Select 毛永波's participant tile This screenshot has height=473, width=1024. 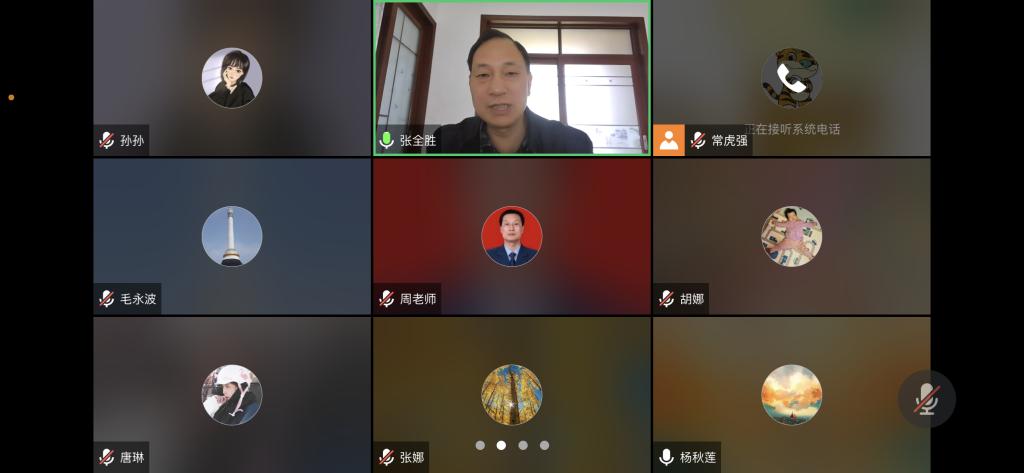(232, 236)
